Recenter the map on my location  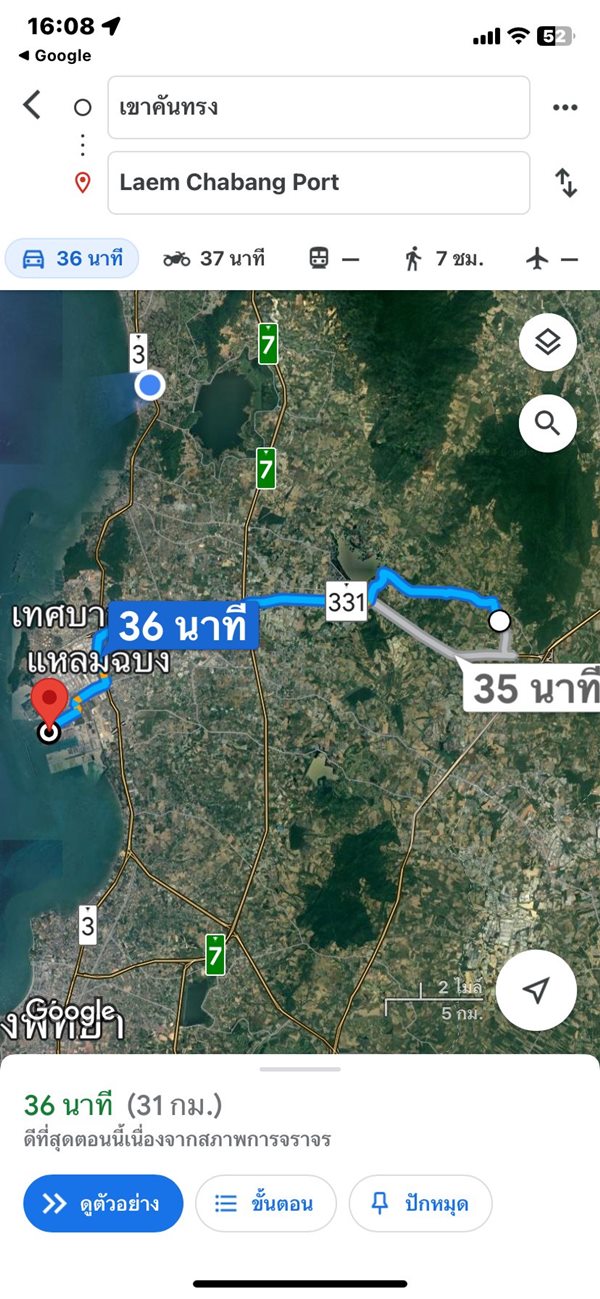537,990
